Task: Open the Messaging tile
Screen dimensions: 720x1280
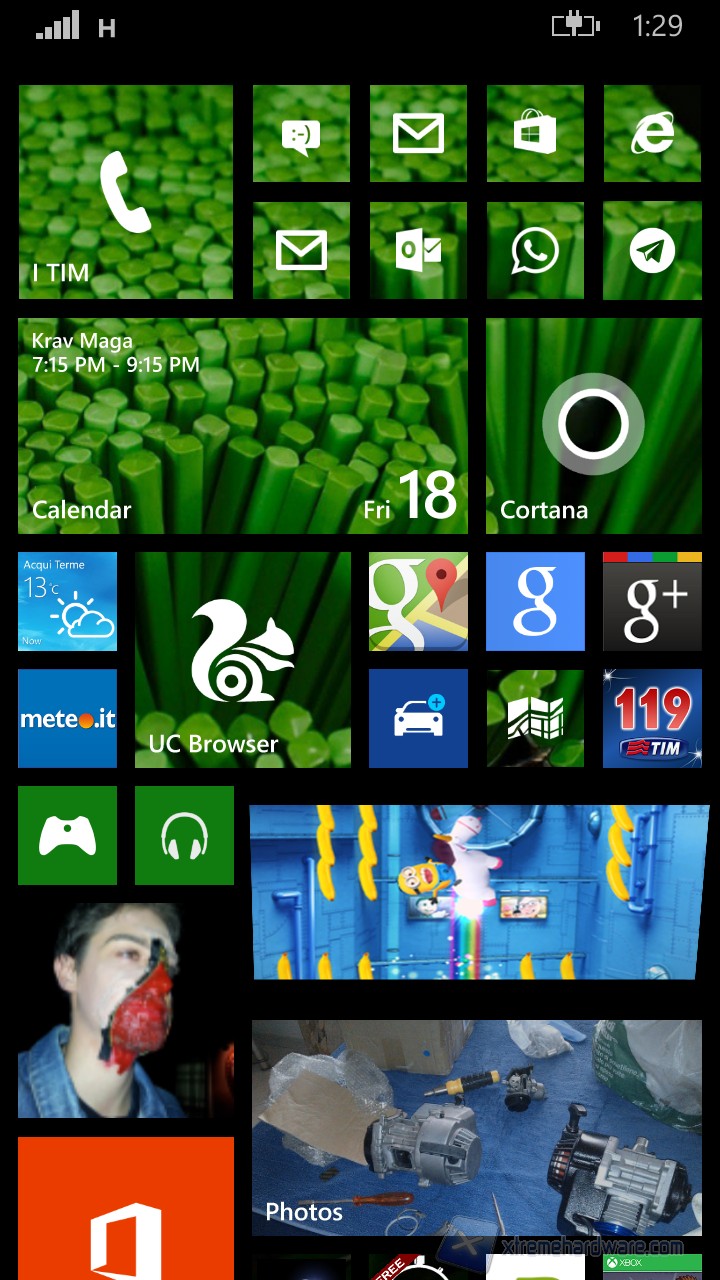Action: click(x=301, y=133)
